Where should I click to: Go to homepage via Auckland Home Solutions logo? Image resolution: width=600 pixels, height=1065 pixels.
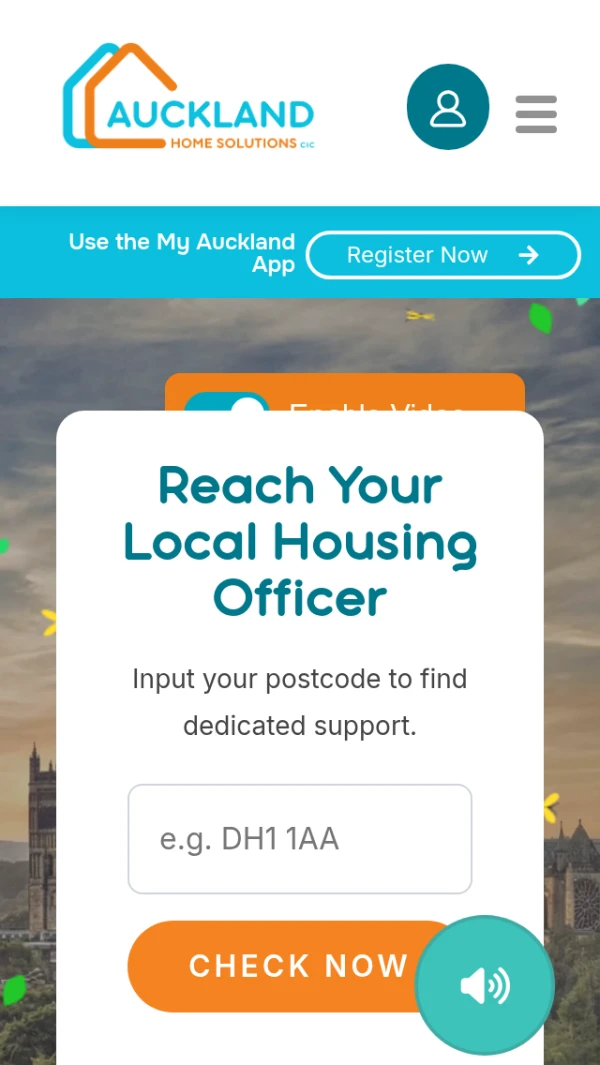pos(189,96)
